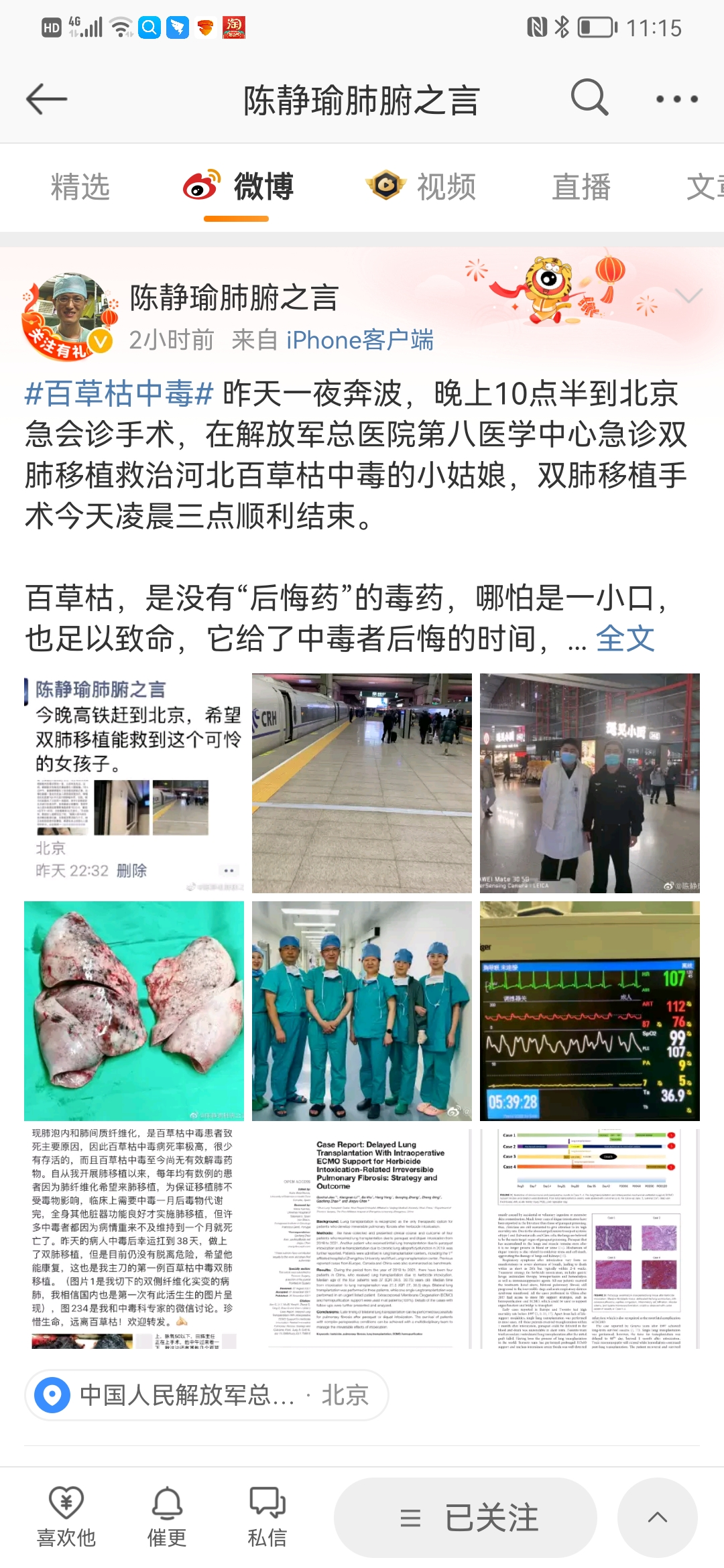This screenshot has width=724, height=1568.
Task: Open the patient monitor photo
Action: coord(590,1010)
